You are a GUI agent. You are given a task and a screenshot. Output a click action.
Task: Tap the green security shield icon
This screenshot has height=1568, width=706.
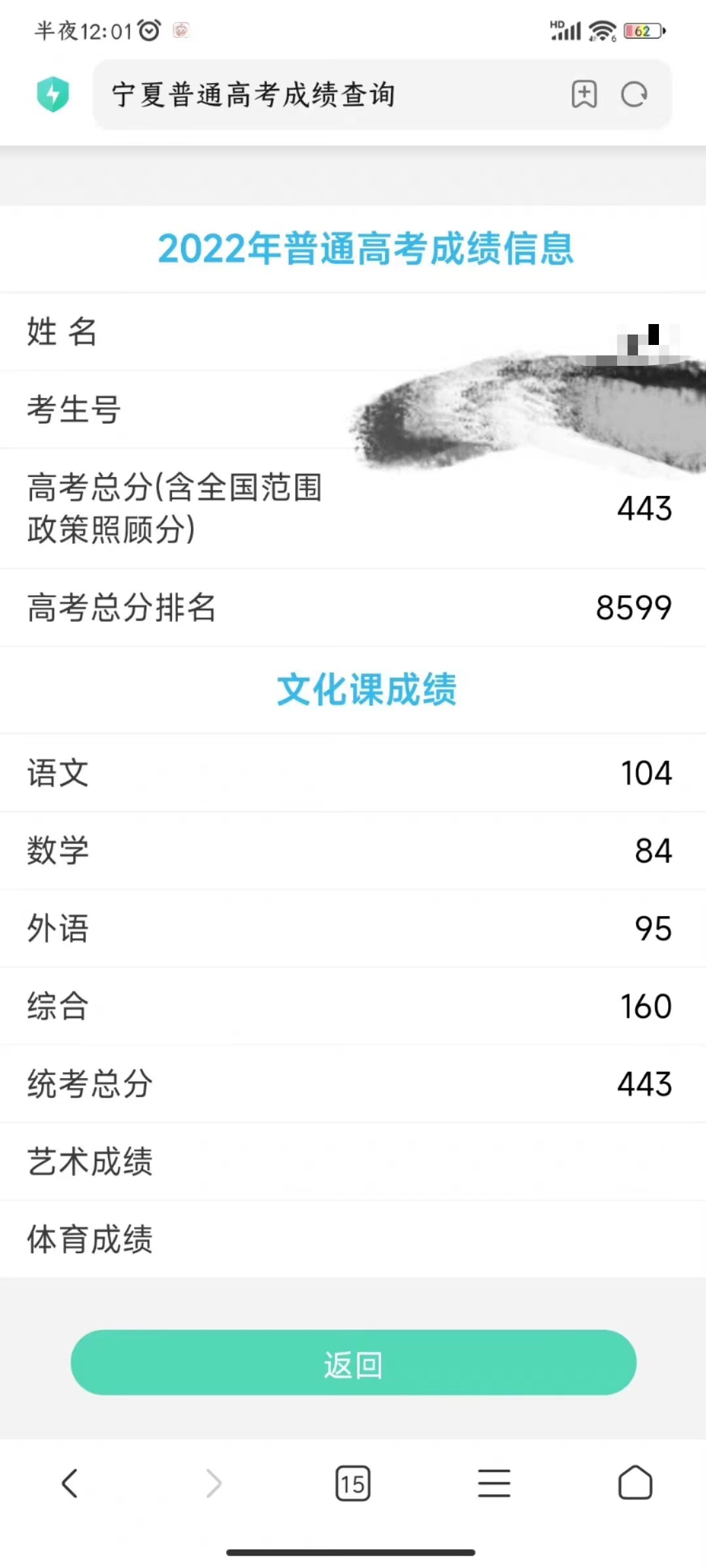click(x=53, y=94)
